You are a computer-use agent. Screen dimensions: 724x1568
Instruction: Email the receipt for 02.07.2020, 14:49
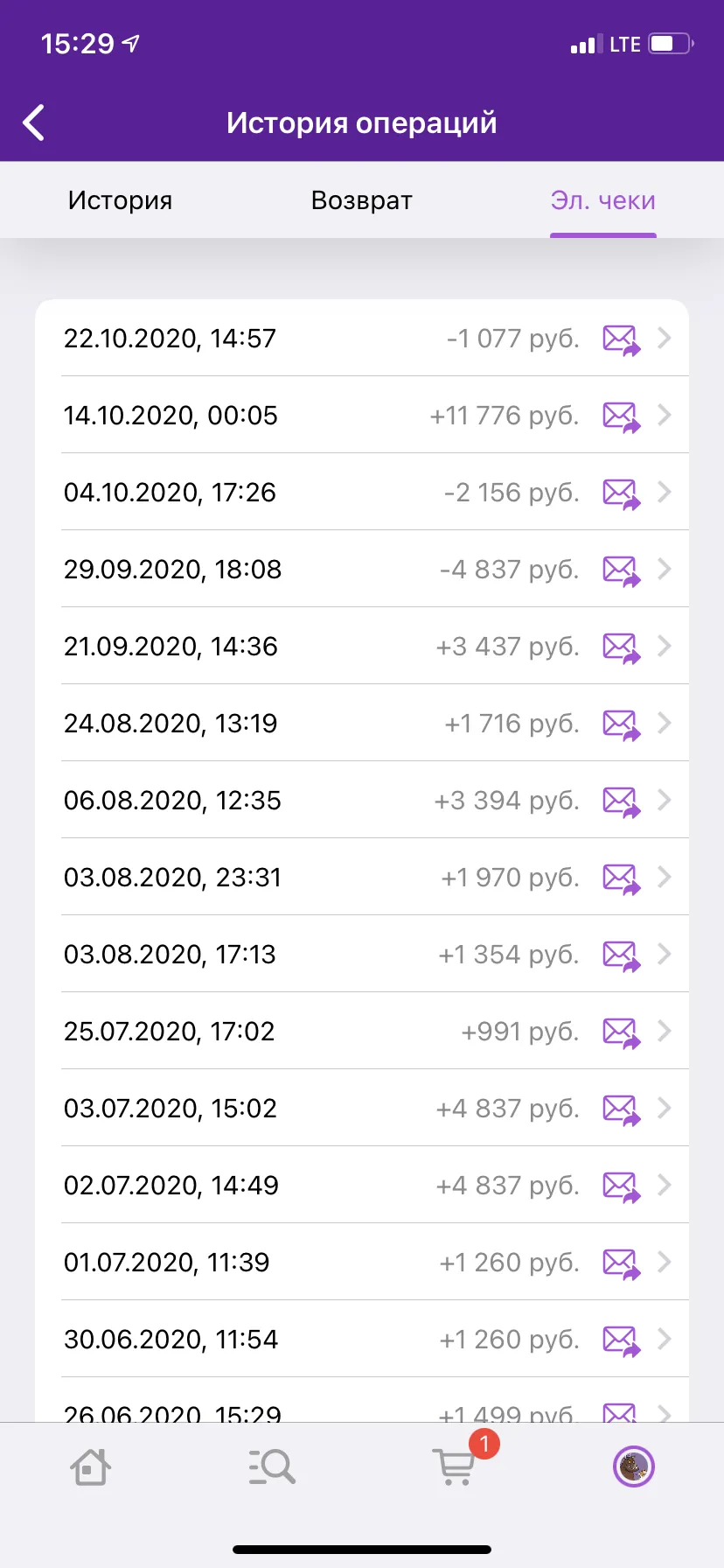[x=622, y=1186]
